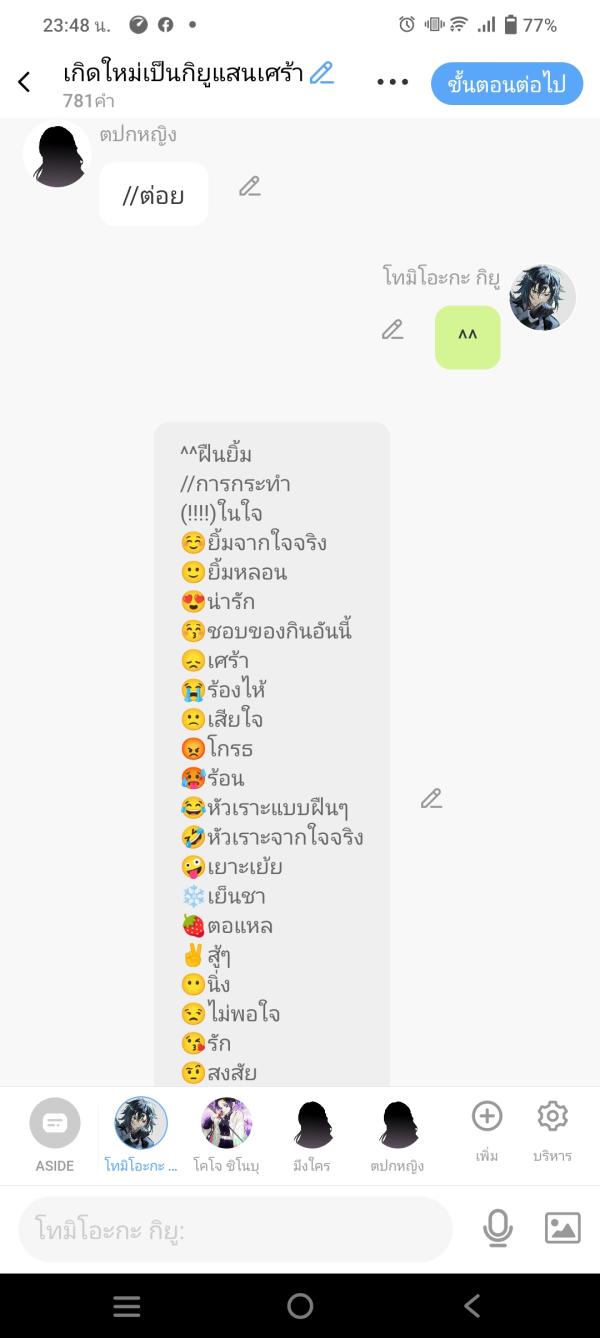
Task: Start voice input with the microphone
Action: (497, 1228)
